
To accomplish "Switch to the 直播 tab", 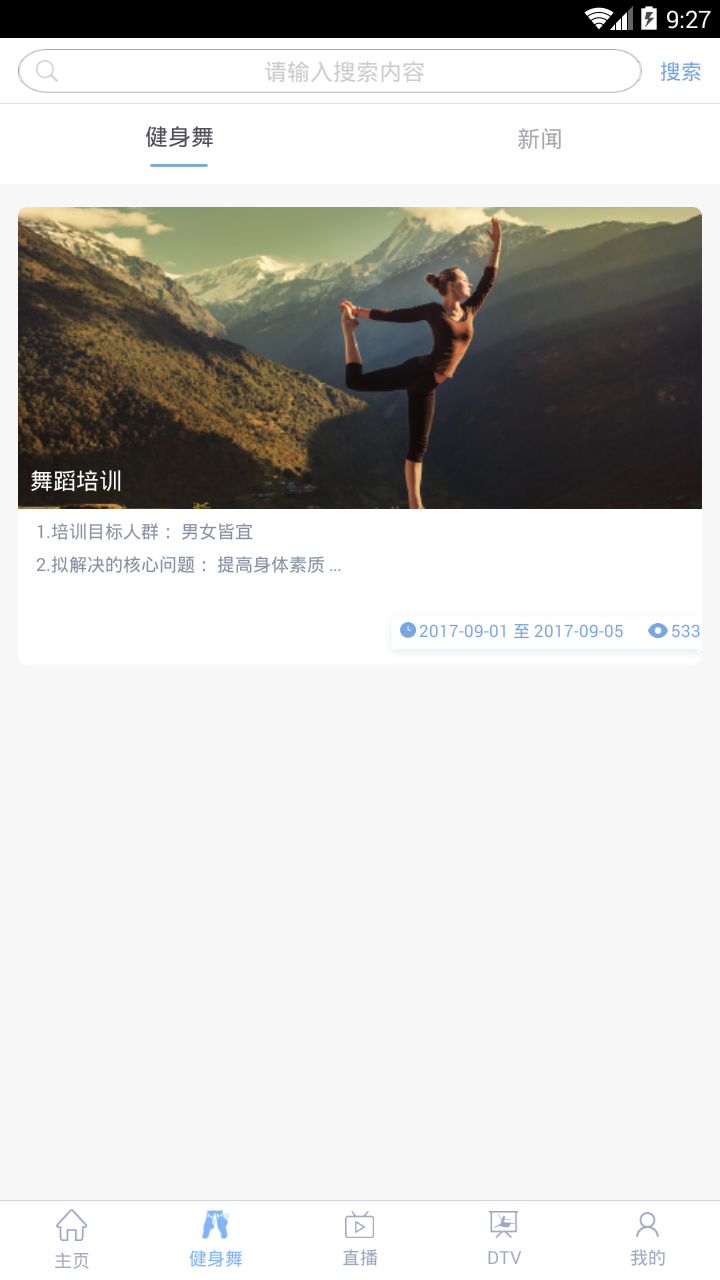I will 360,1238.
